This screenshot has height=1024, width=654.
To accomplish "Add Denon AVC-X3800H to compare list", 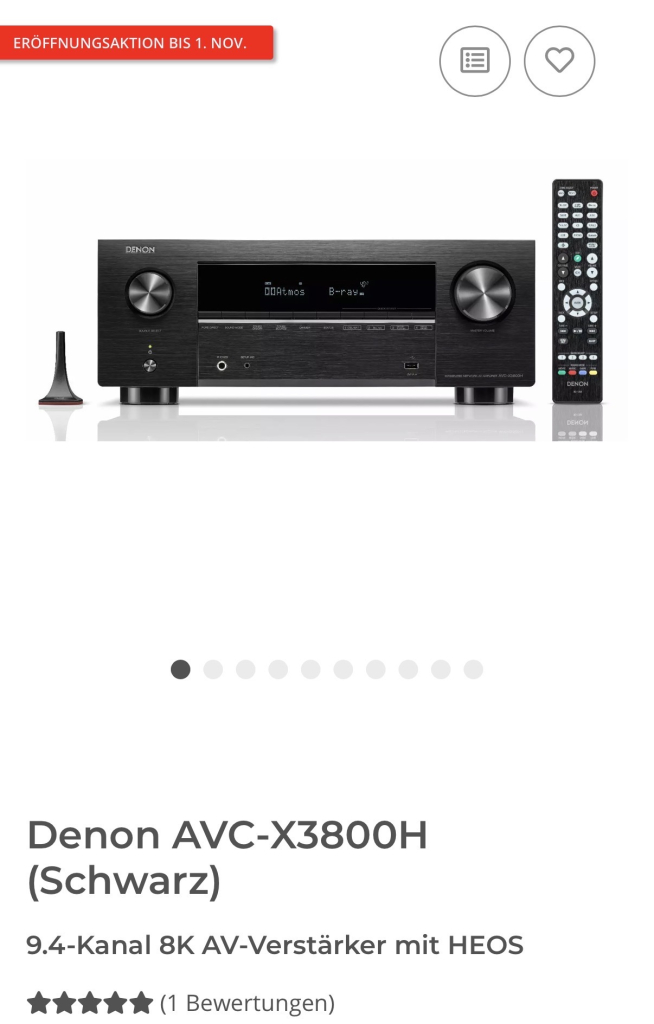I will coord(474,61).
